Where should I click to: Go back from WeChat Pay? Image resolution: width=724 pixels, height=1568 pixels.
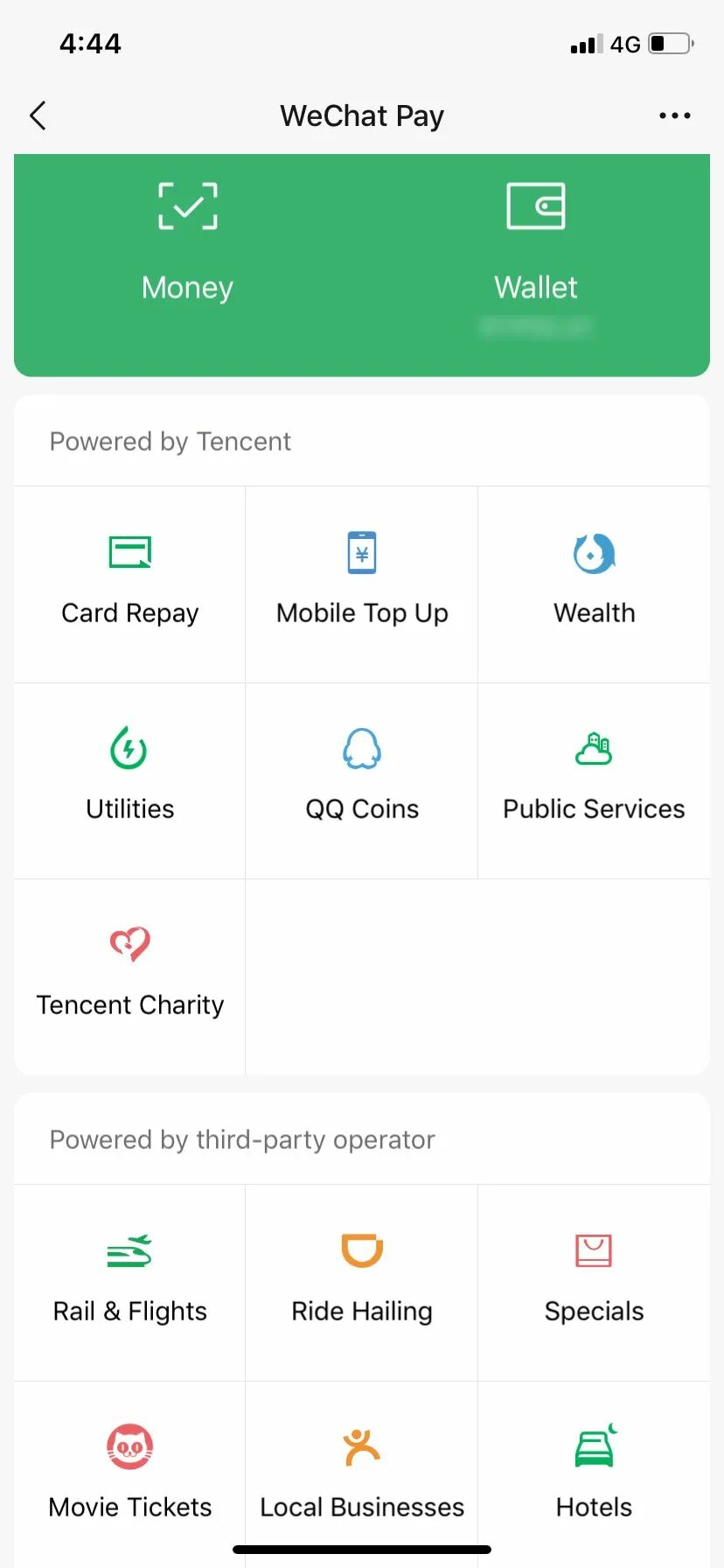(38, 115)
